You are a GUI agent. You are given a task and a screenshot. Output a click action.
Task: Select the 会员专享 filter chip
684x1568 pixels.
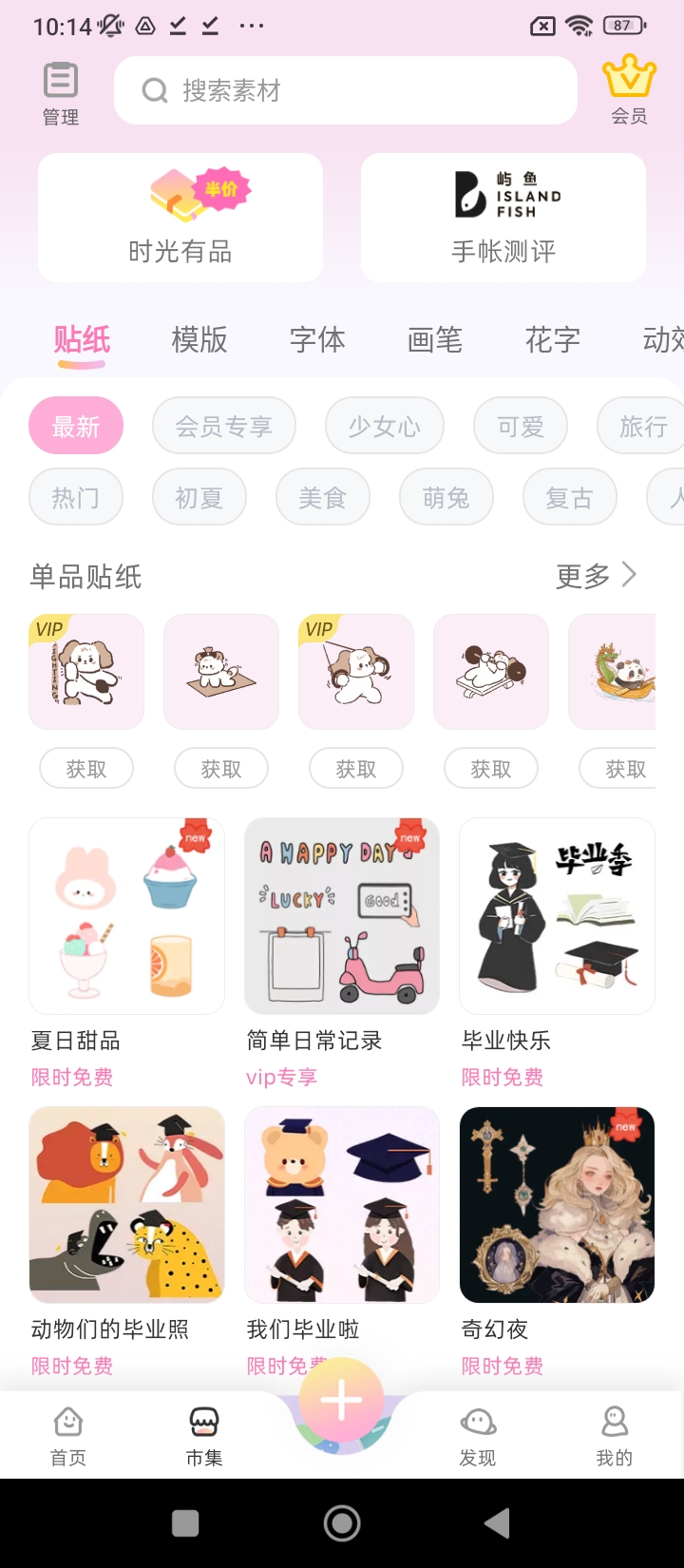pyautogui.click(x=224, y=426)
